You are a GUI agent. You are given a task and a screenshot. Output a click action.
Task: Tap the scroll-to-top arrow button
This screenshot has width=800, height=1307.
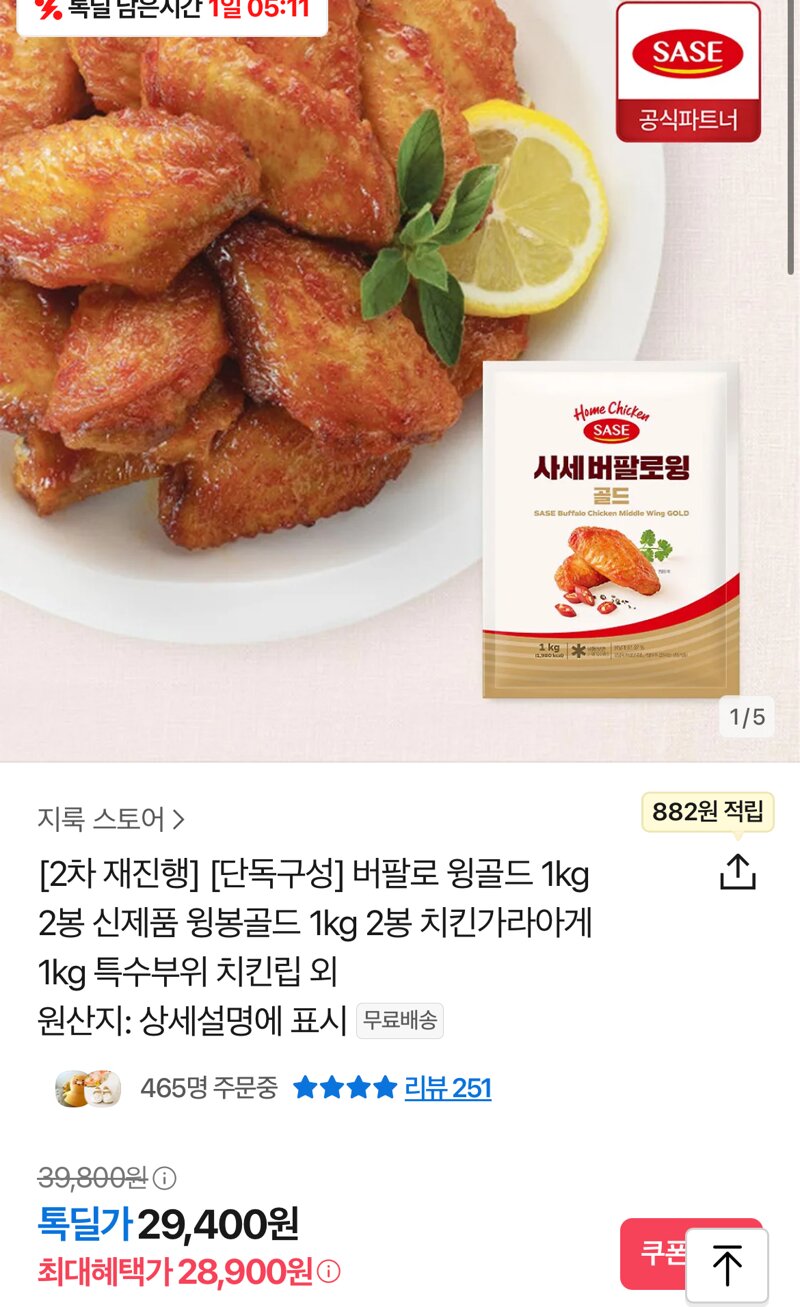pyautogui.click(x=727, y=1266)
